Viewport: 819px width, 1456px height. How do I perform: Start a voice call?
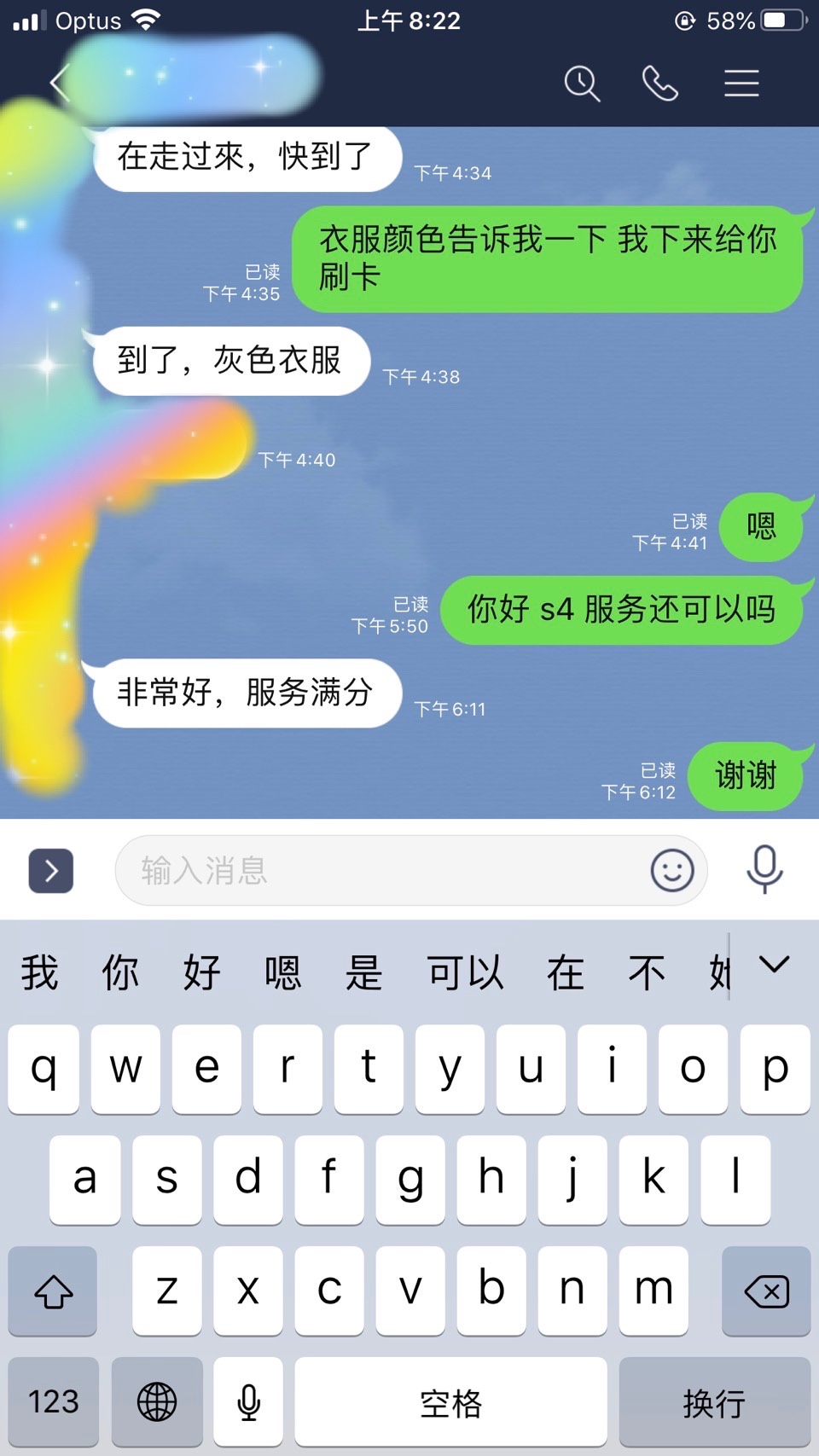659,84
